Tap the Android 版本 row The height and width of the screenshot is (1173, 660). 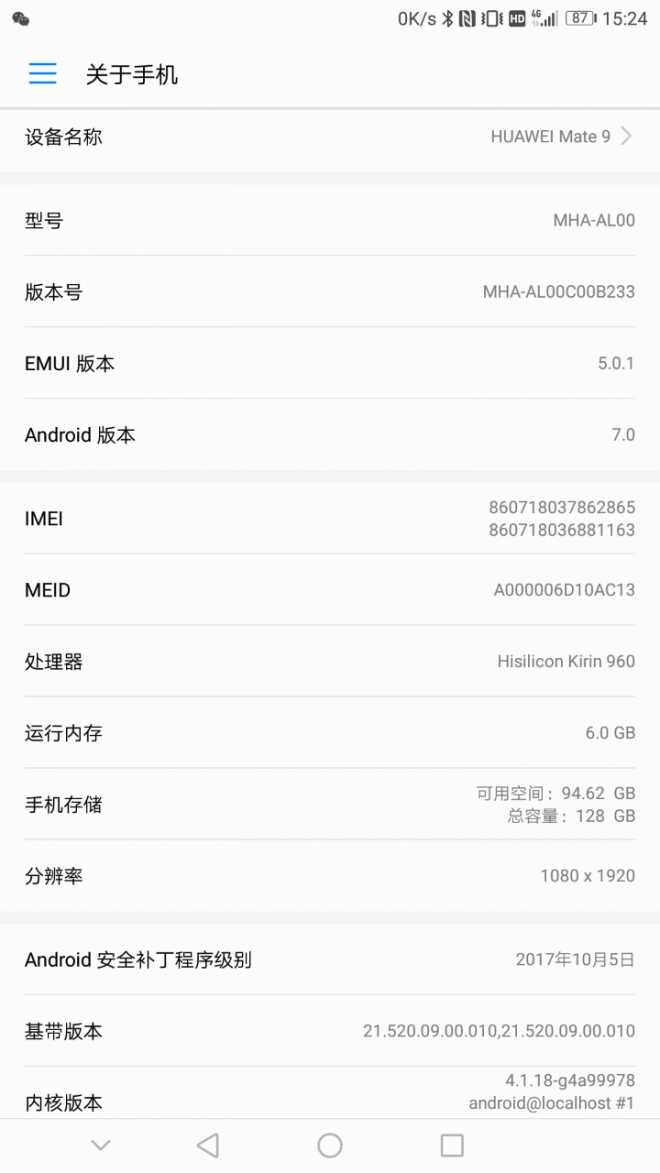330,435
